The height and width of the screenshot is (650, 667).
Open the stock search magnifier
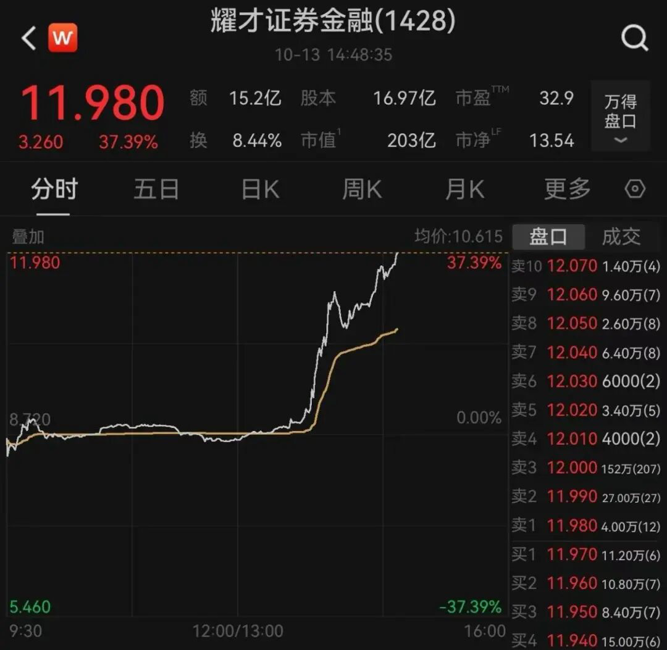pyautogui.click(x=635, y=38)
